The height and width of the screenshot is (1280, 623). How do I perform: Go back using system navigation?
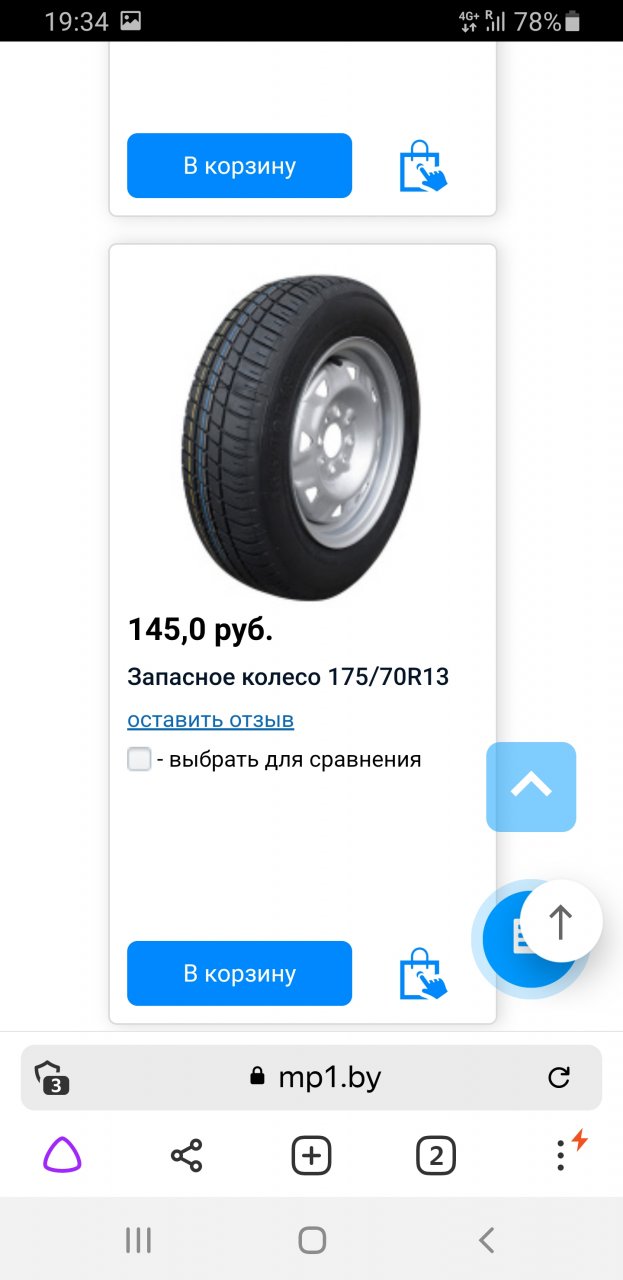point(486,1241)
